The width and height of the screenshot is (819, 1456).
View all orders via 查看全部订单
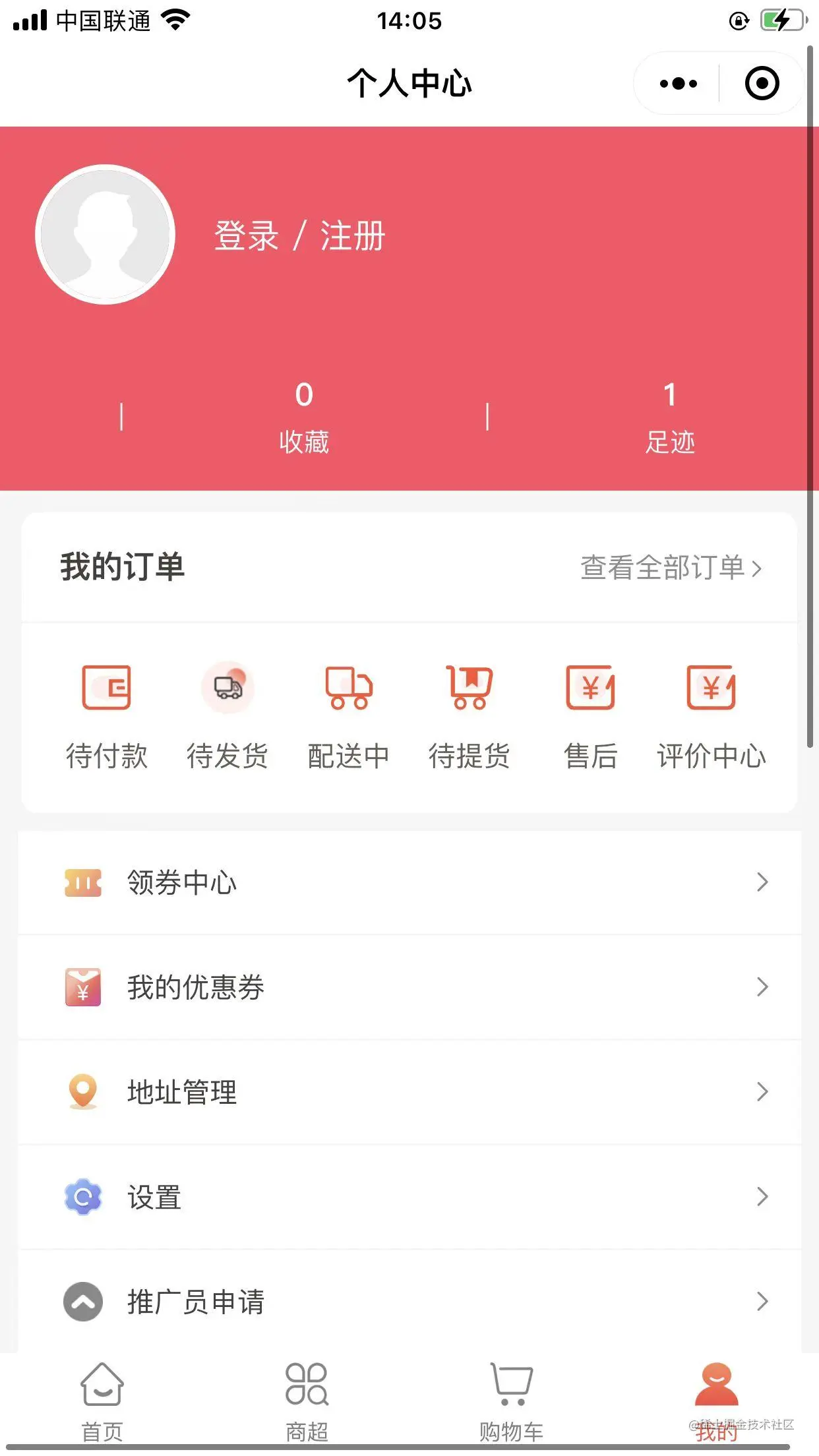671,568
